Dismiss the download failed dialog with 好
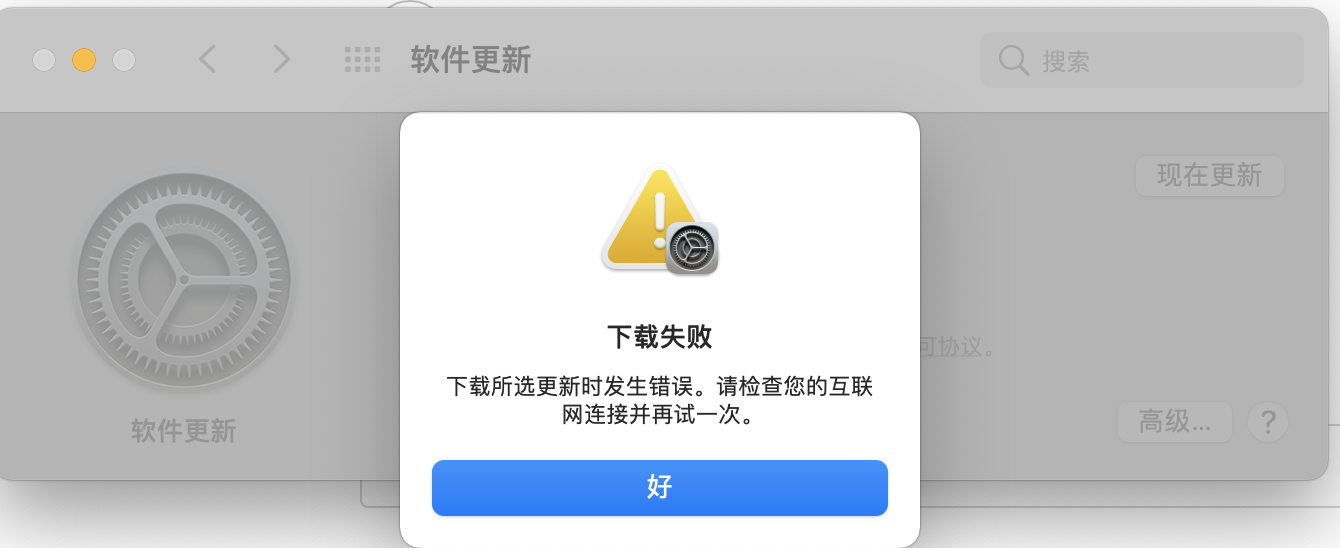Viewport: 1340px width, 548px height. [659, 488]
